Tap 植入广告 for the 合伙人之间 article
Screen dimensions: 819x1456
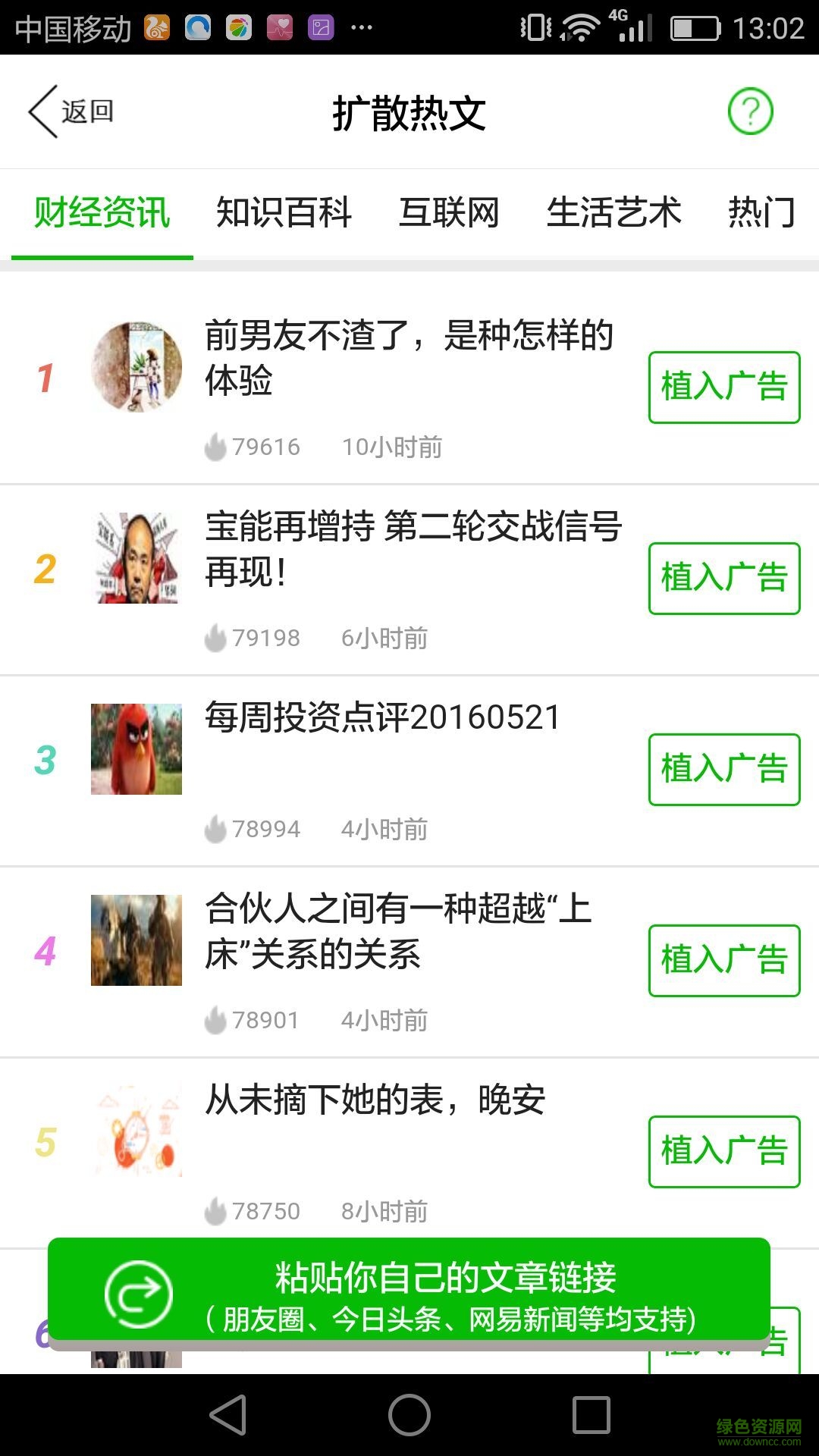[724, 960]
